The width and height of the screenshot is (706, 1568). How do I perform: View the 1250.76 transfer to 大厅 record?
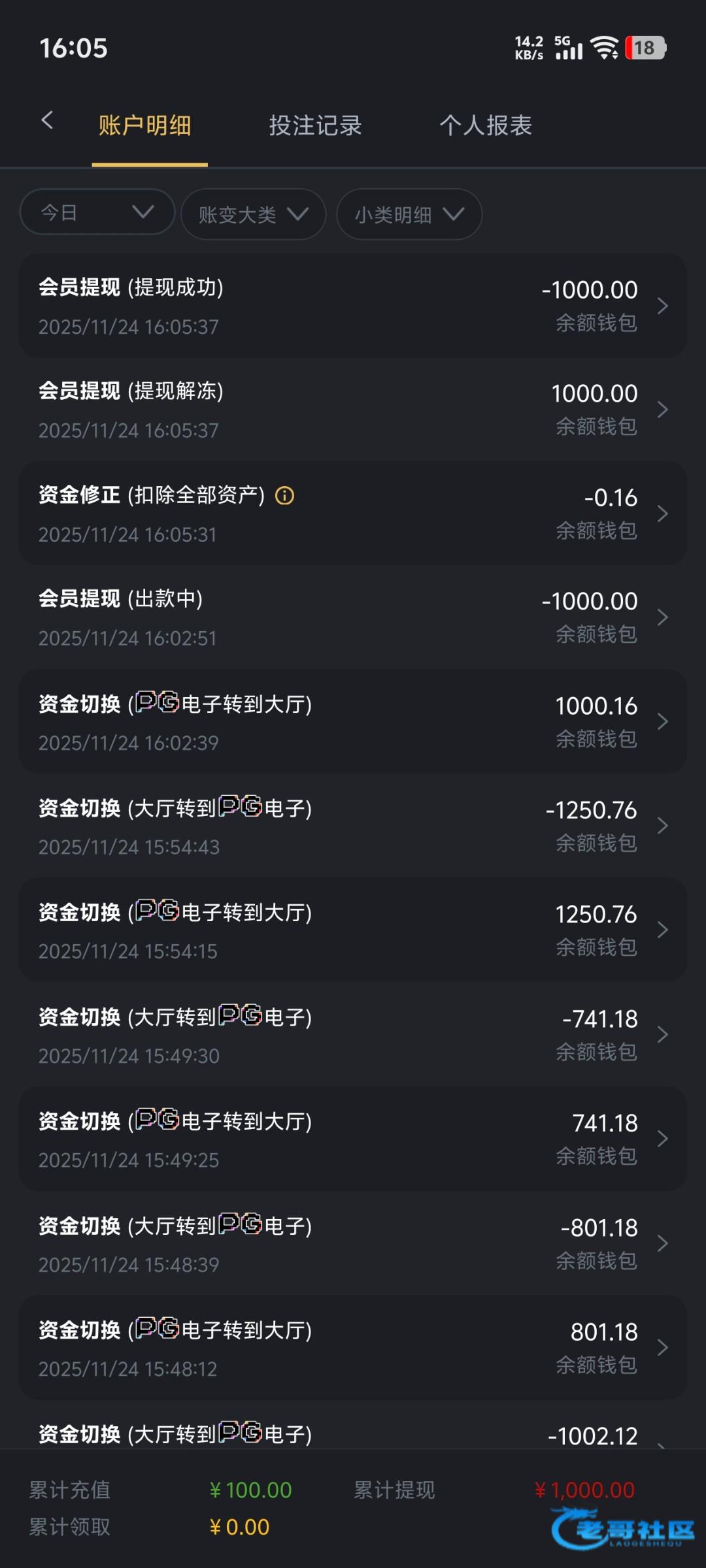click(353, 930)
